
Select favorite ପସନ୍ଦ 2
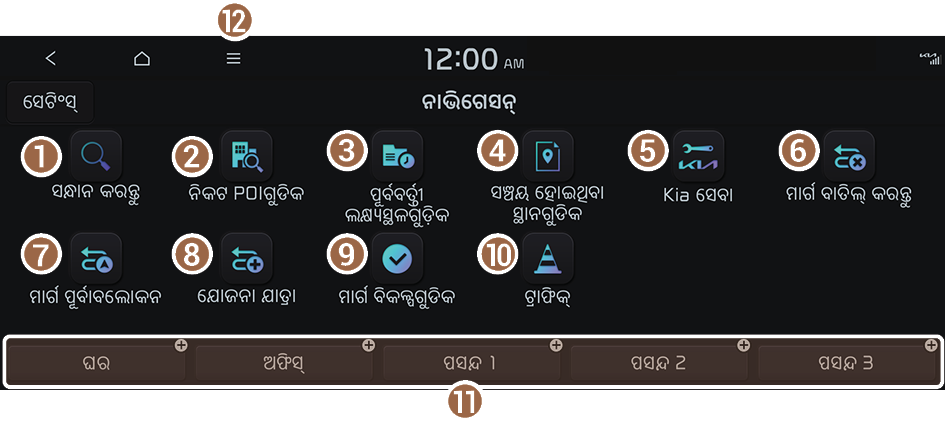(659, 363)
